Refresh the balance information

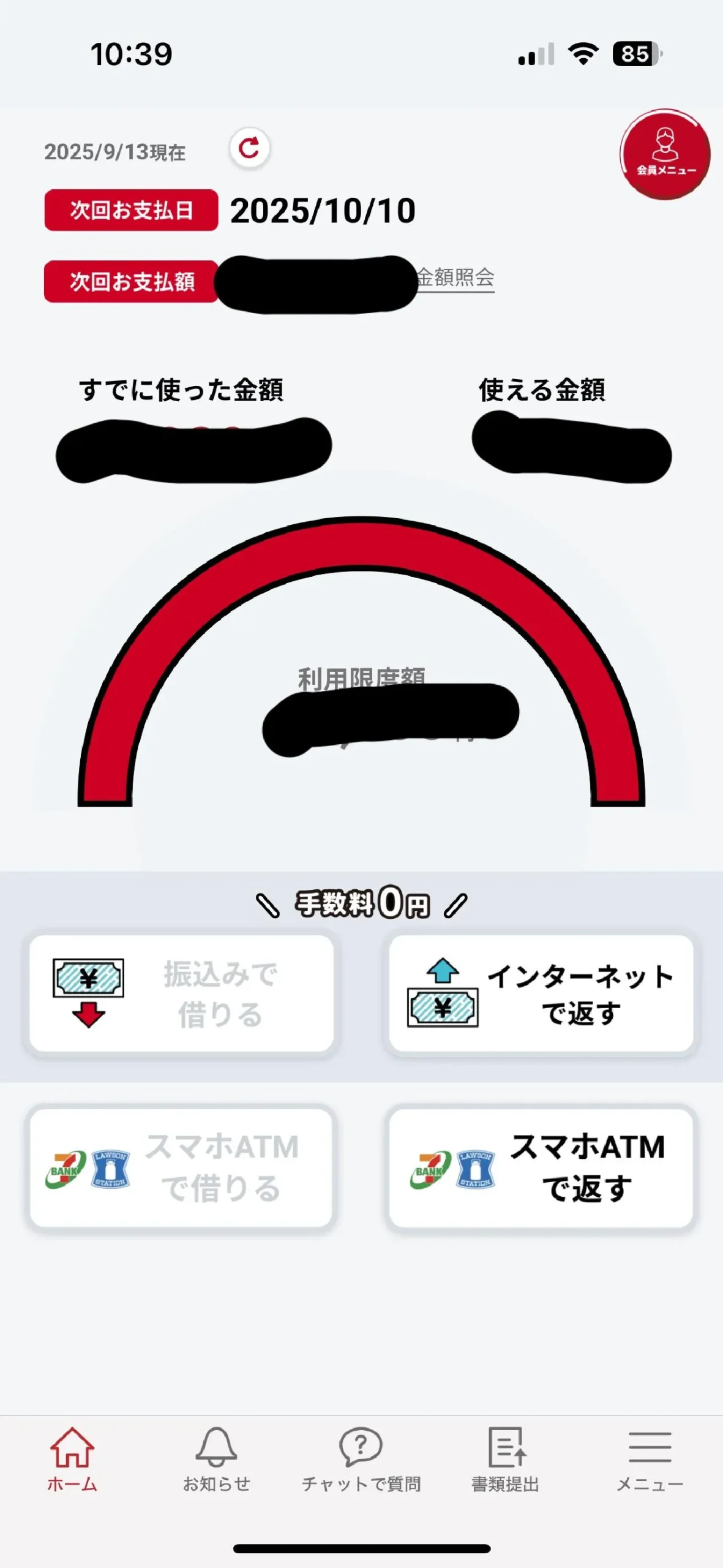(249, 148)
